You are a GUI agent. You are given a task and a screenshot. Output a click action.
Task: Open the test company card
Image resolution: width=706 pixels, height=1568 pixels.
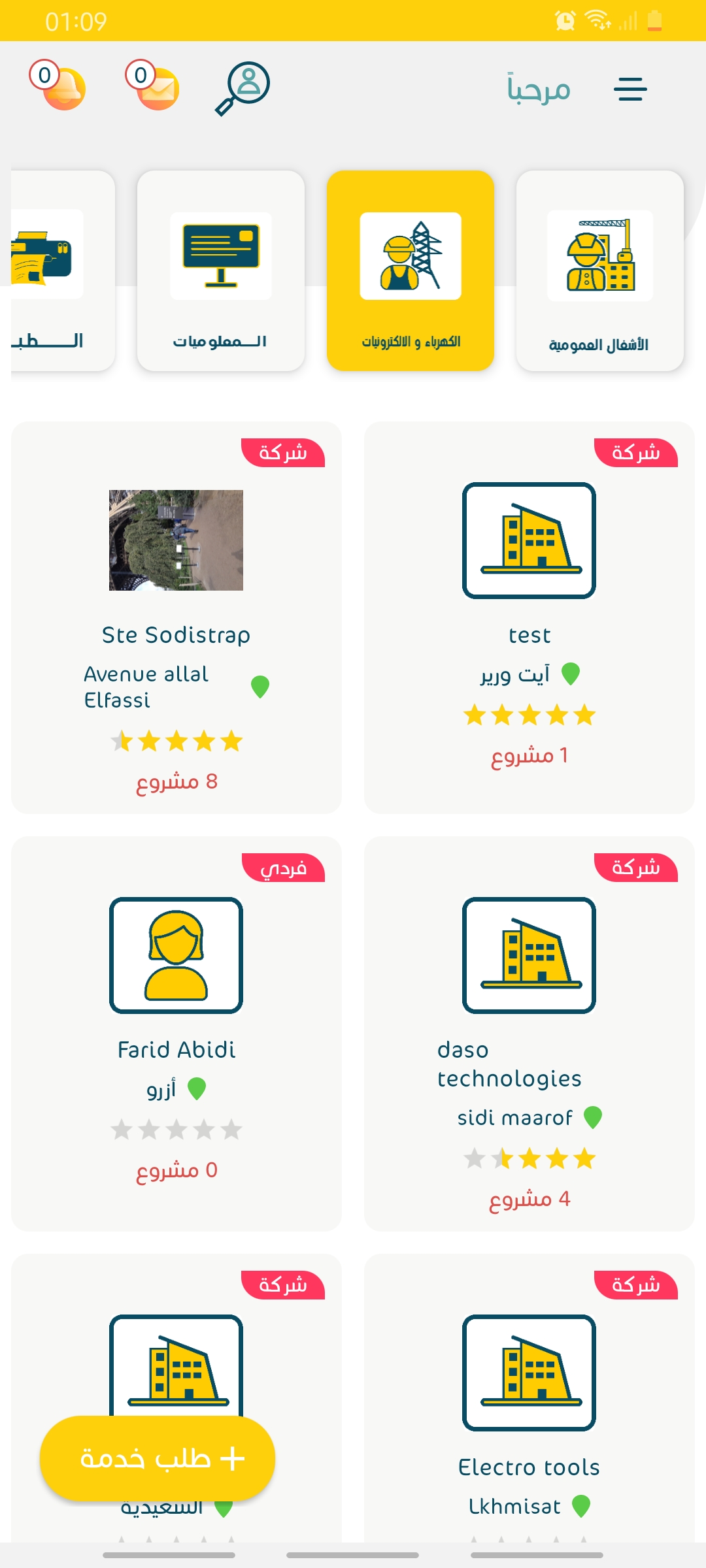point(529,617)
